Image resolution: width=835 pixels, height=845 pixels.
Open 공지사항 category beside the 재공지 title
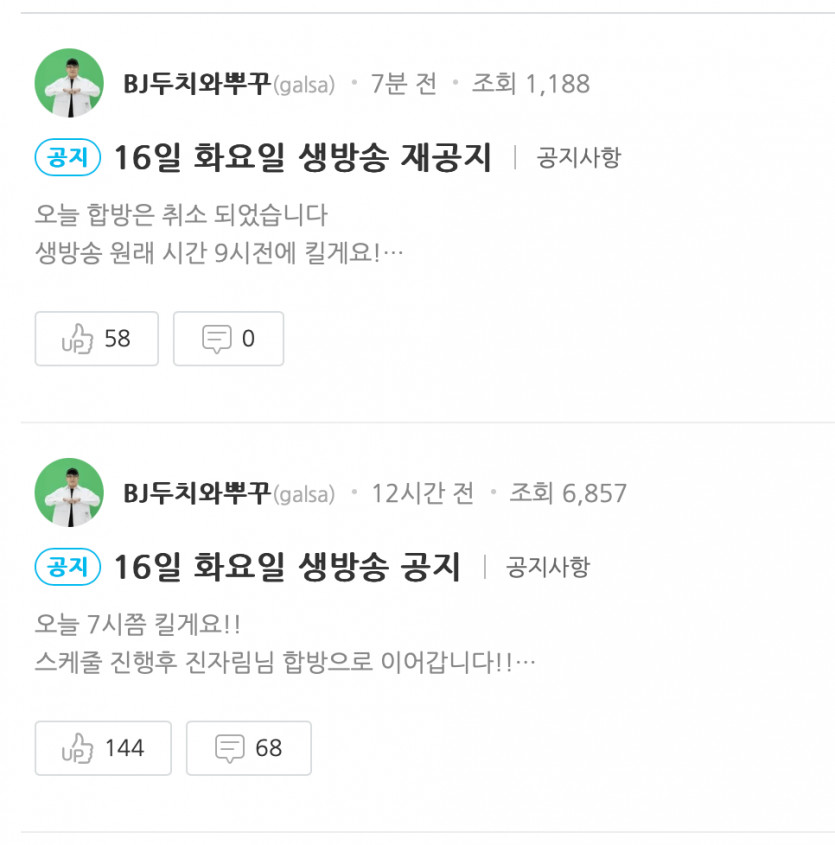(x=578, y=158)
